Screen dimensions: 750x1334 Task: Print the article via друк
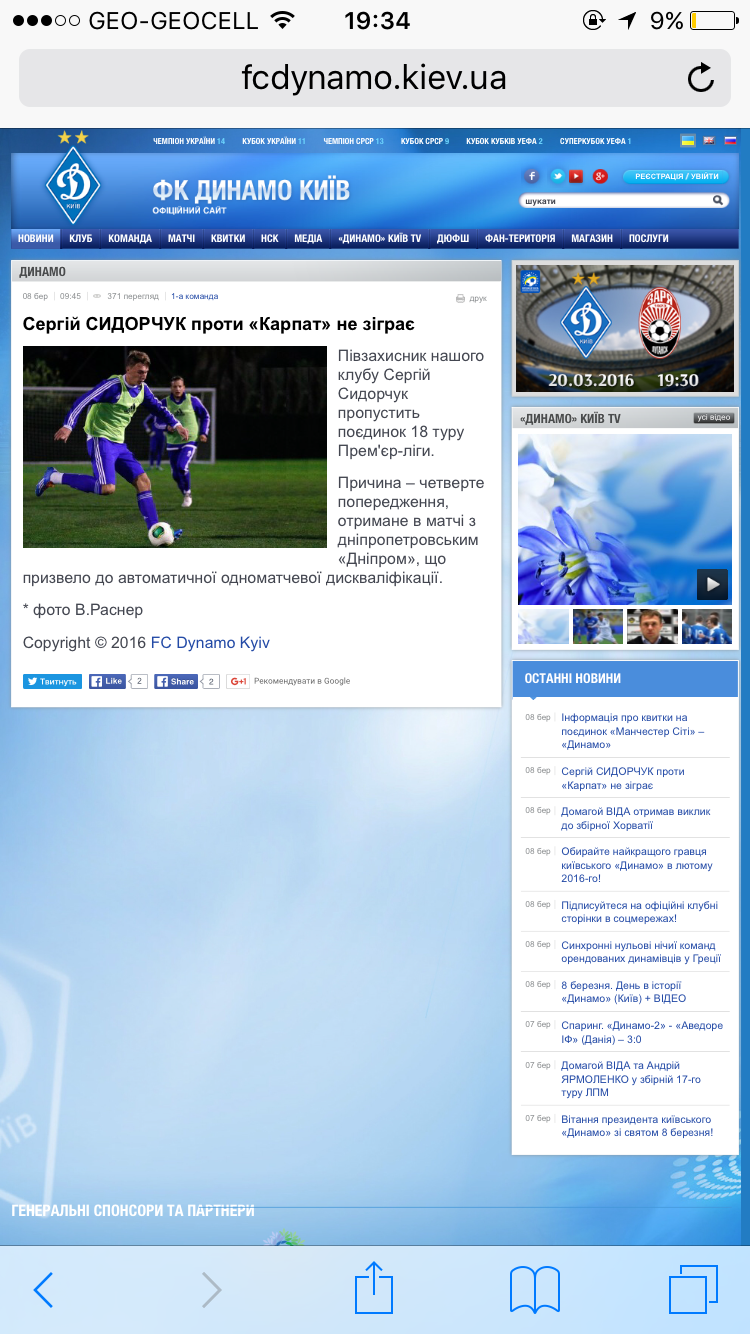pyautogui.click(x=471, y=298)
